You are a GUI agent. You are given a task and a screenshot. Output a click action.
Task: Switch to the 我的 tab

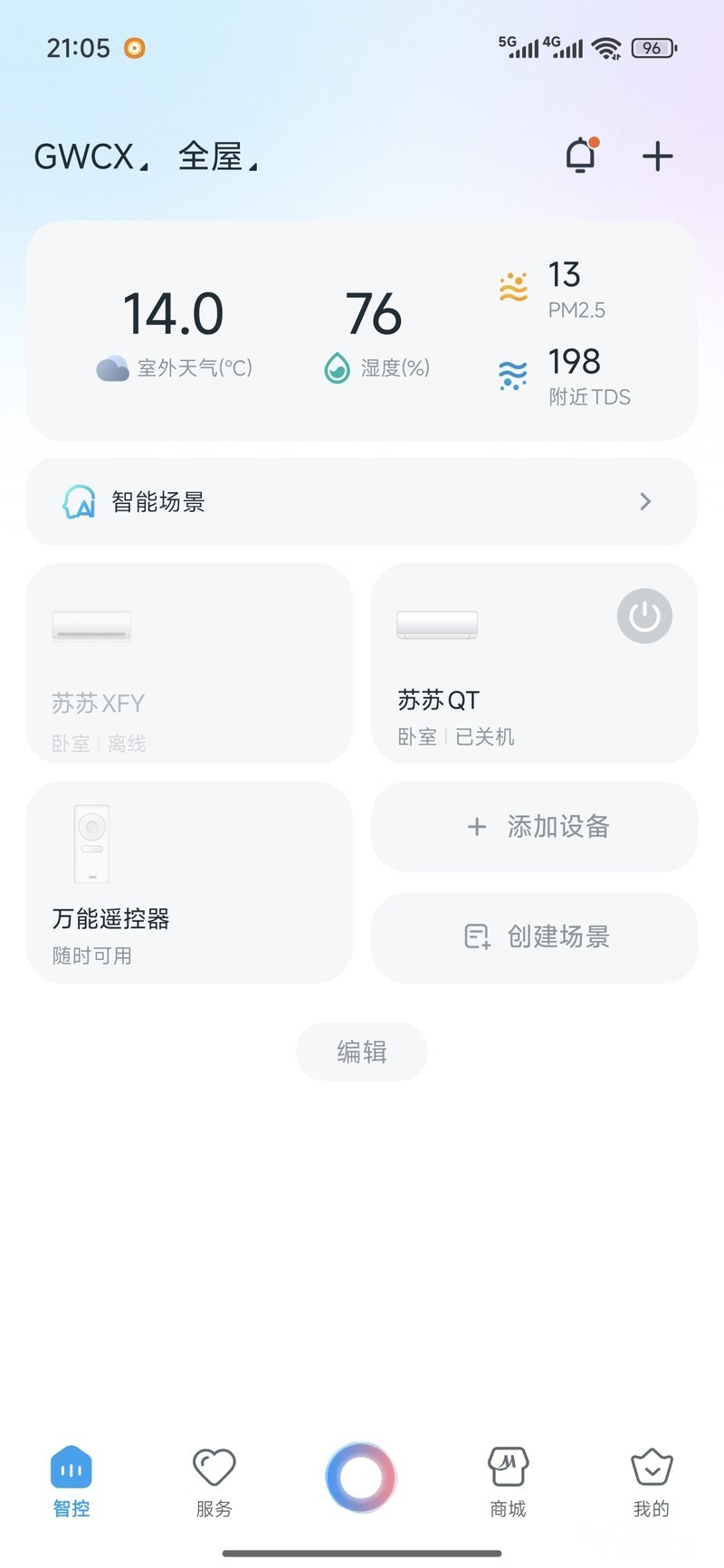(x=651, y=1480)
